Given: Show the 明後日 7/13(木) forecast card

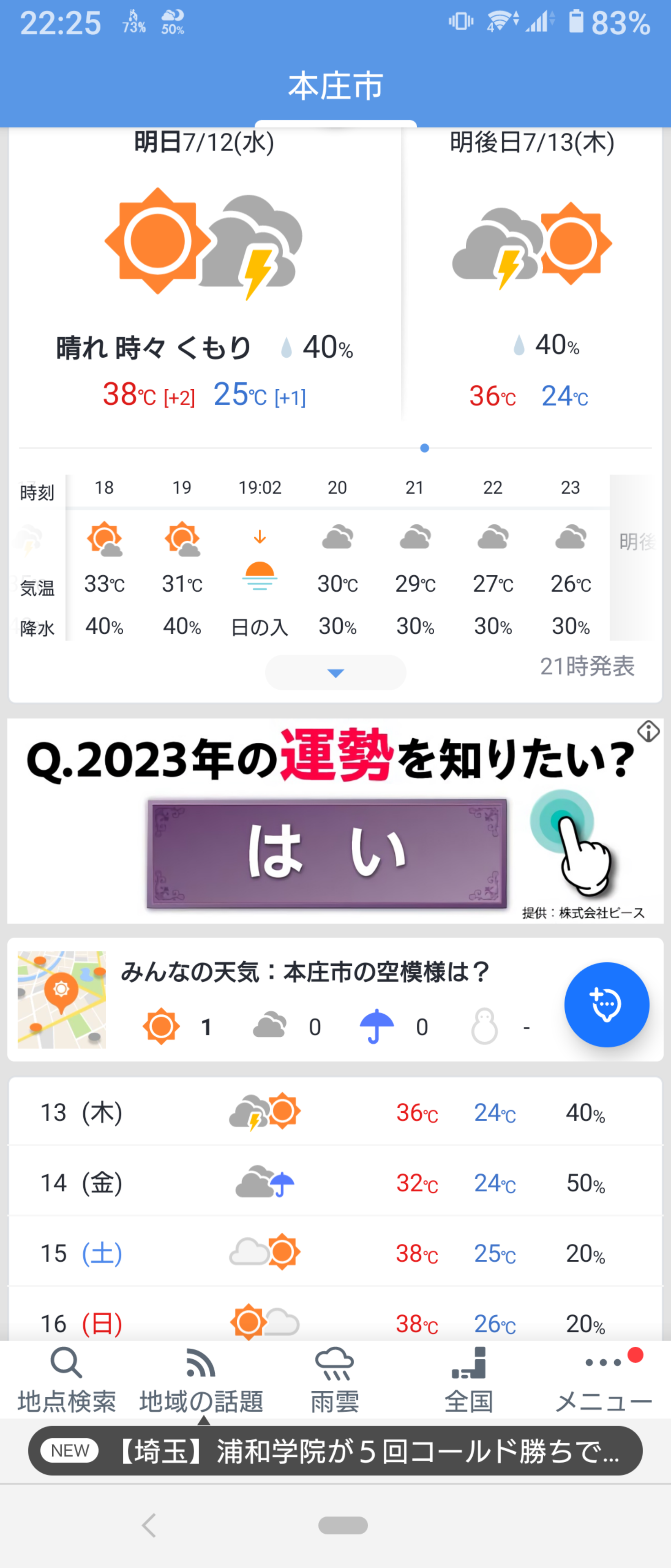Looking at the screenshot, I should pos(532,274).
